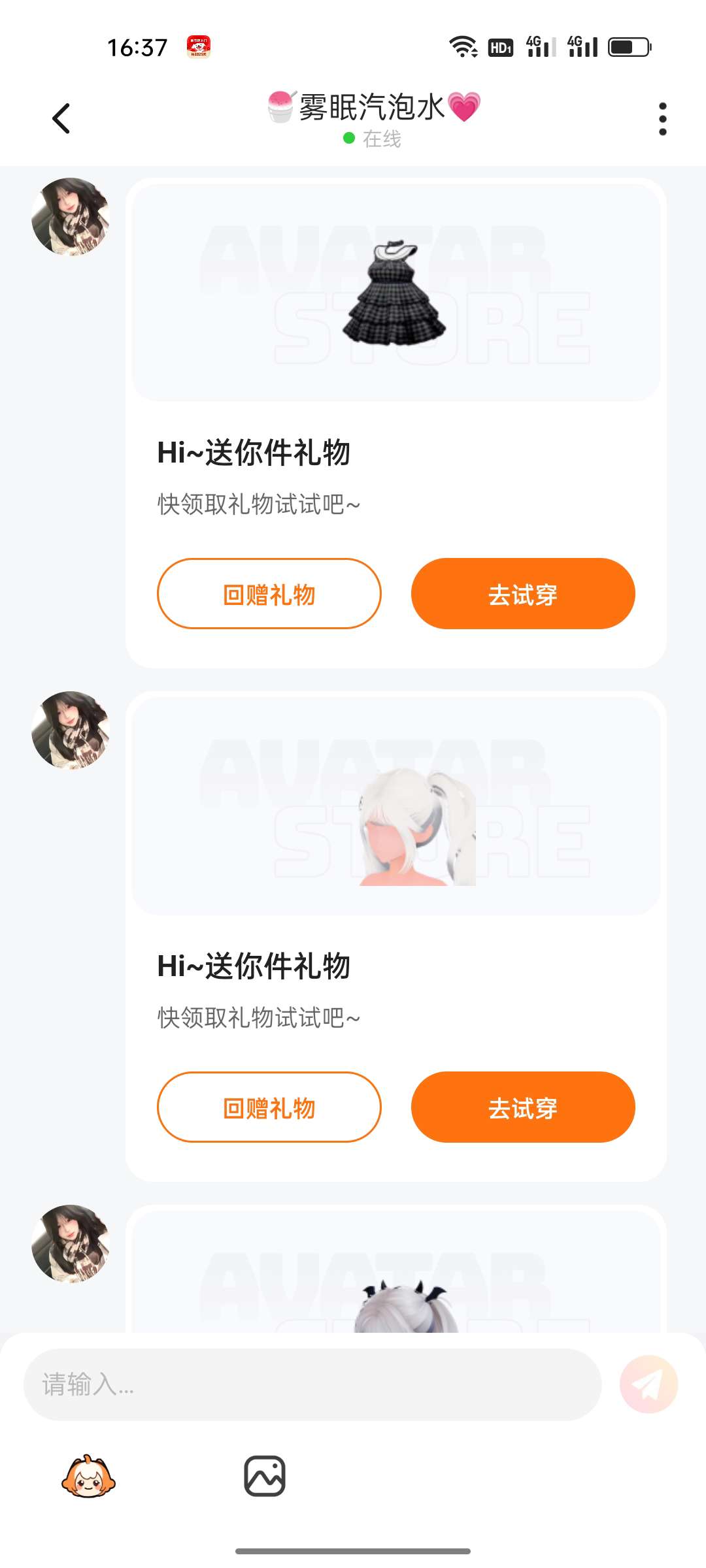The image size is (706, 1568).
Task: Tap 去试穿 on the black dress gift
Action: click(x=523, y=594)
